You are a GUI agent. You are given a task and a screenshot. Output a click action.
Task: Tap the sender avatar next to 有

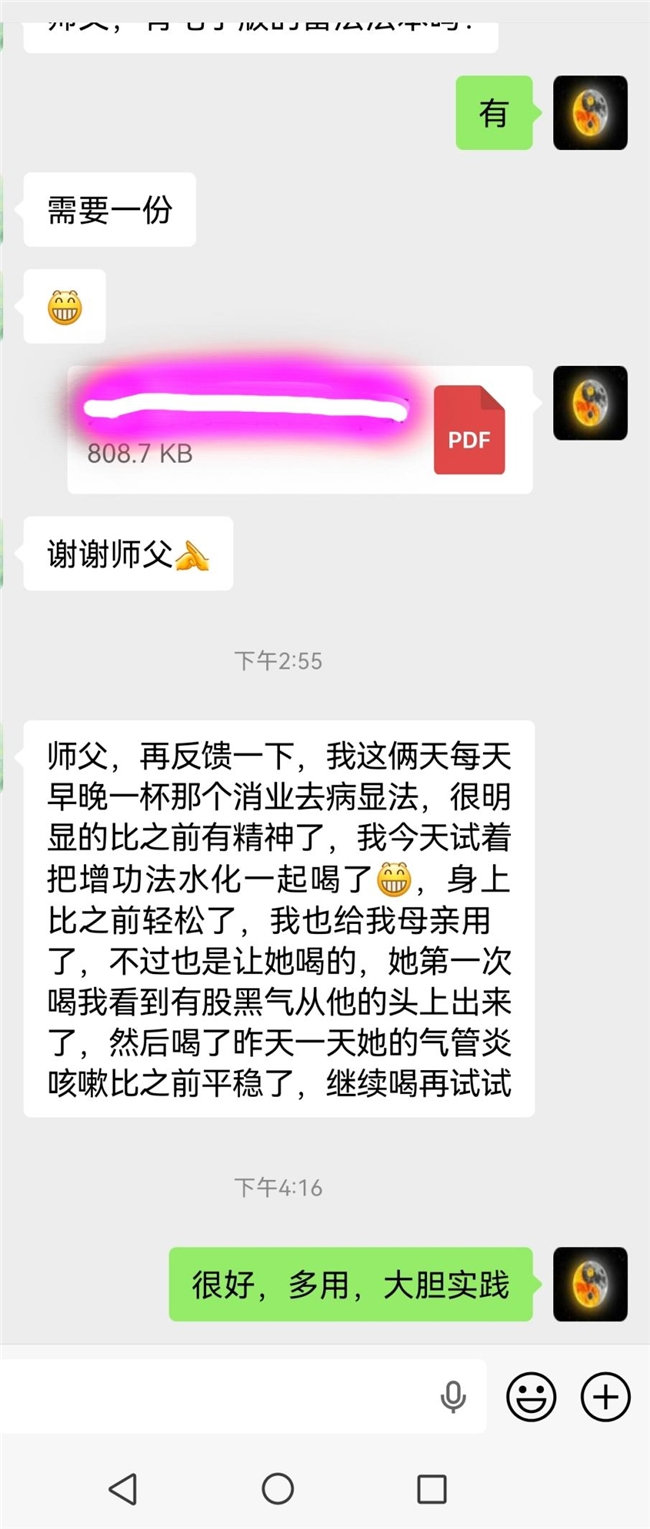click(x=590, y=113)
